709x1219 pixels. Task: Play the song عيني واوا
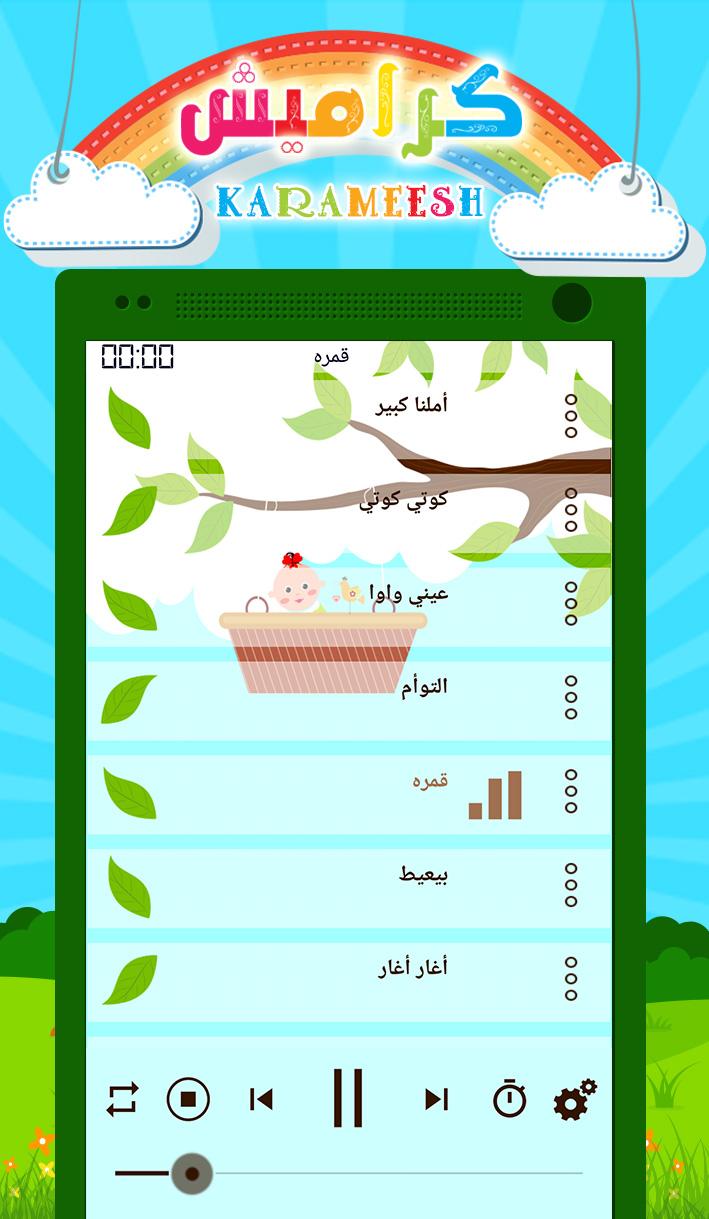(x=409, y=593)
